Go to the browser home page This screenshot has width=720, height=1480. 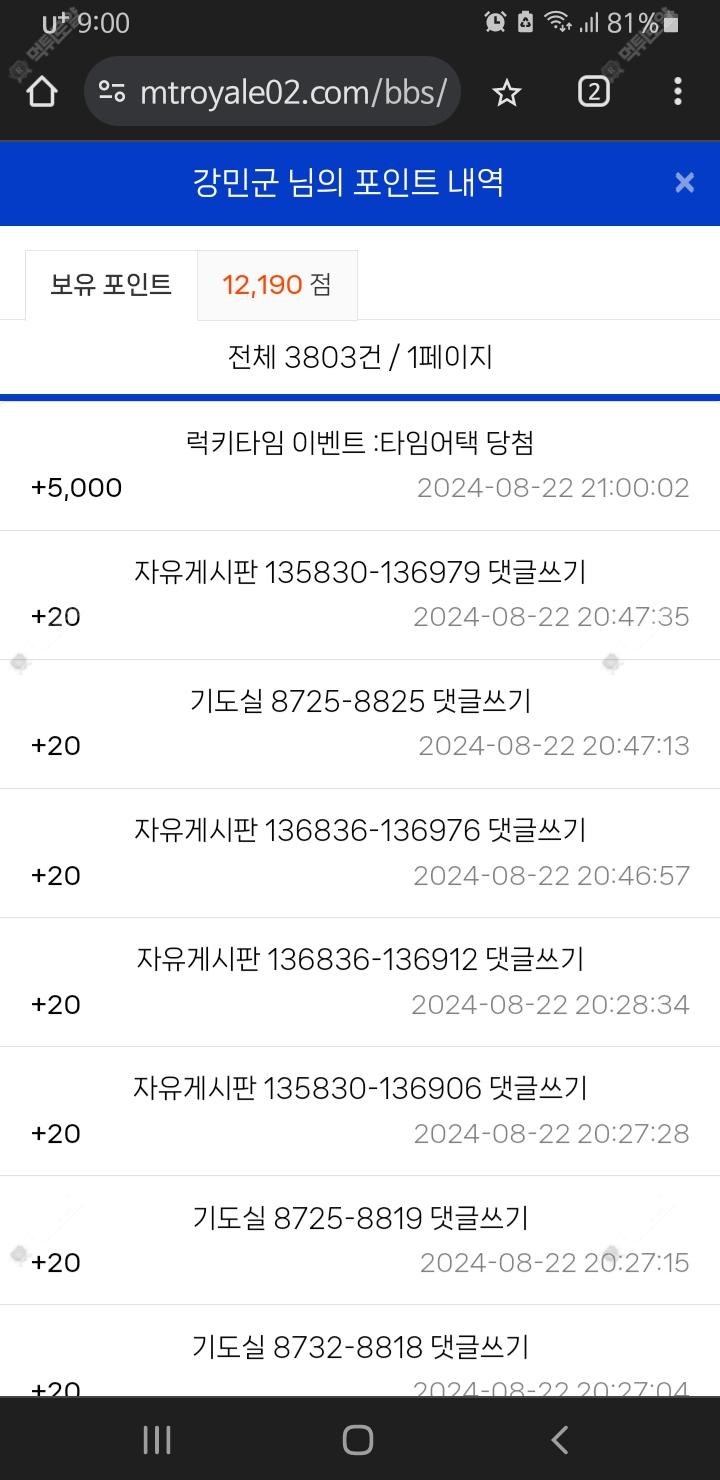pyautogui.click(x=41, y=92)
